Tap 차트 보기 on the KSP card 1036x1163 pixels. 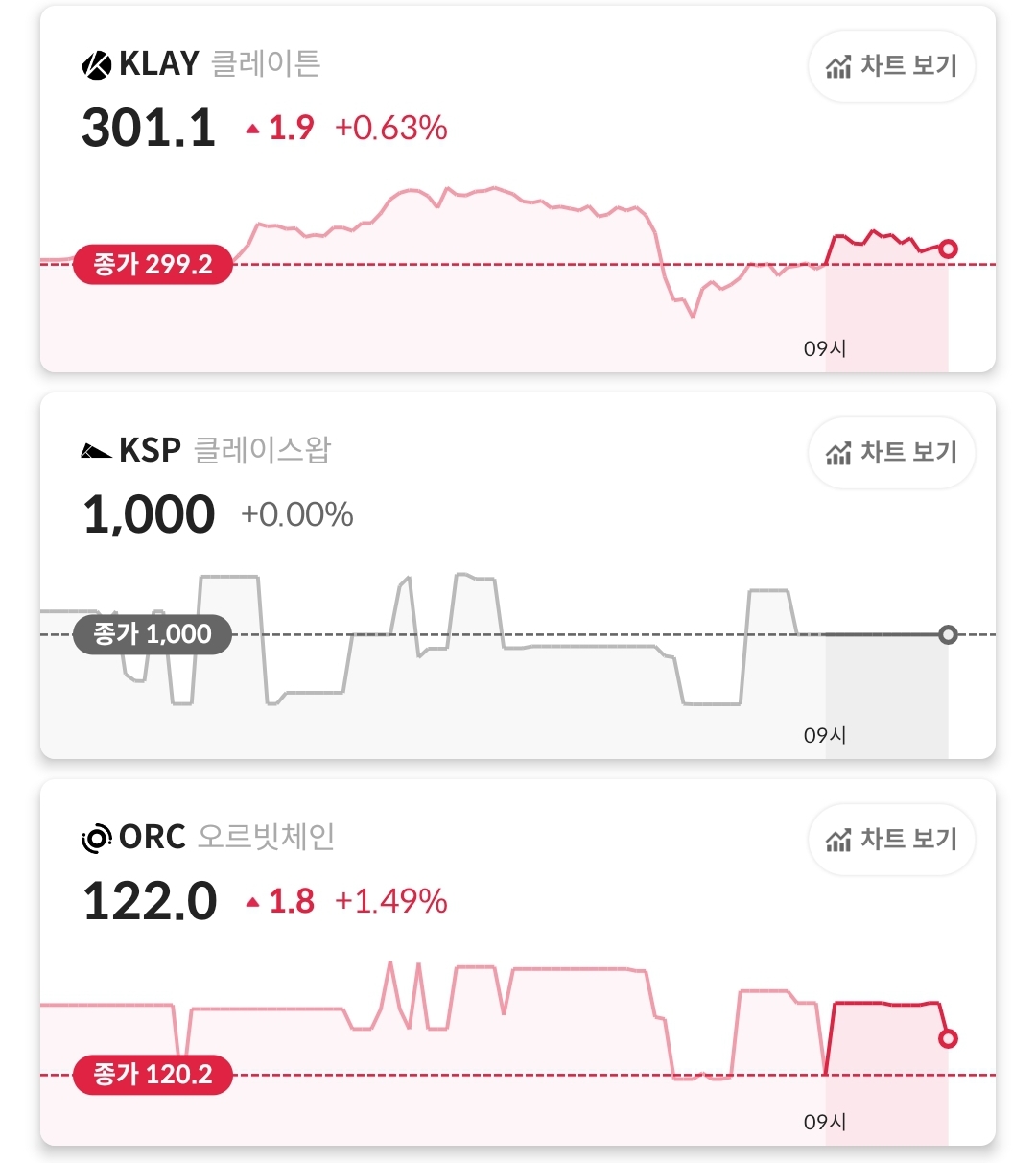coord(891,453)
